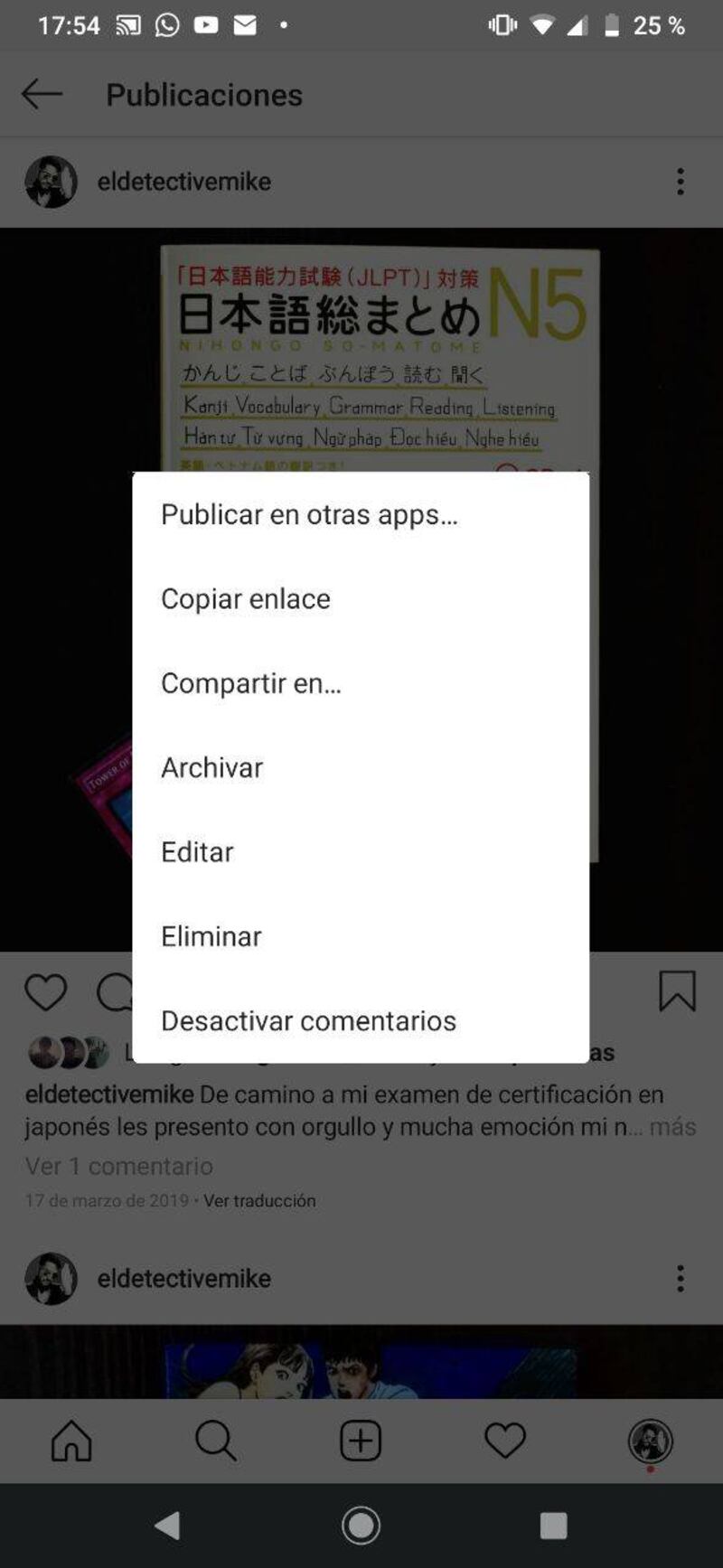Delete the post with Eliminar
Image resolution: width=723 pixels, height=1568 pixels.
[x=211, y=936]
